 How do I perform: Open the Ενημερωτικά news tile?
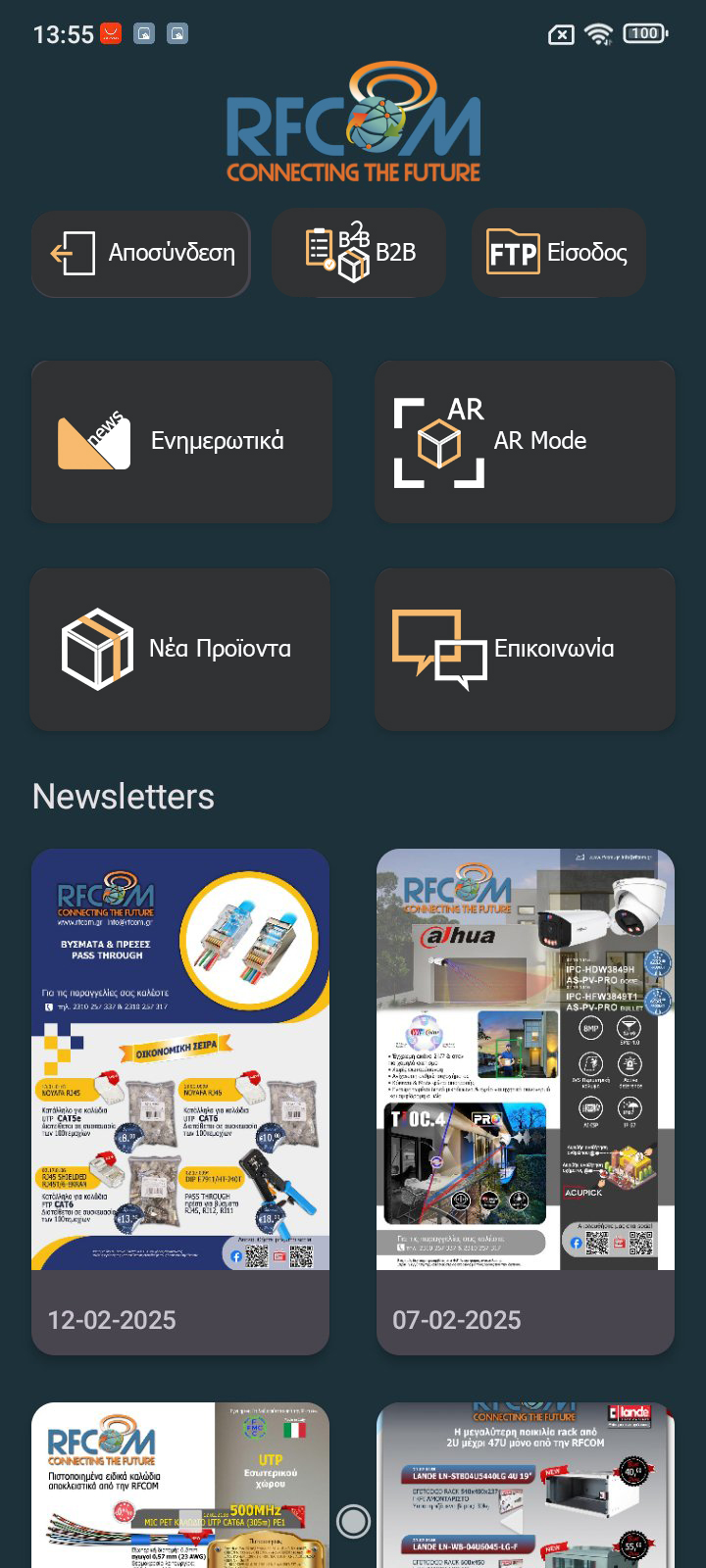point(181,442)
